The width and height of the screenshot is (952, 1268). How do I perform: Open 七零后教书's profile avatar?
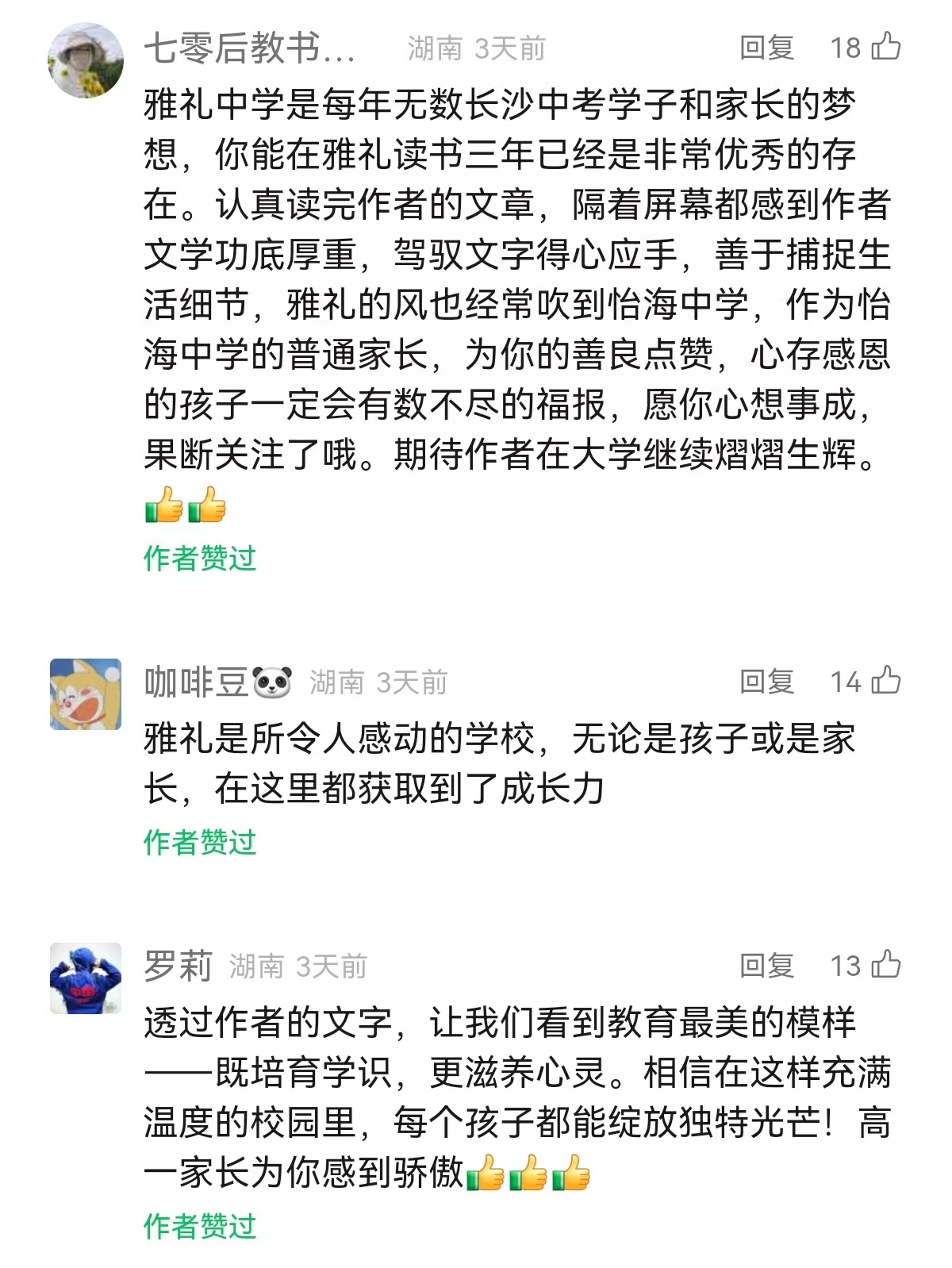pos(86,60)
